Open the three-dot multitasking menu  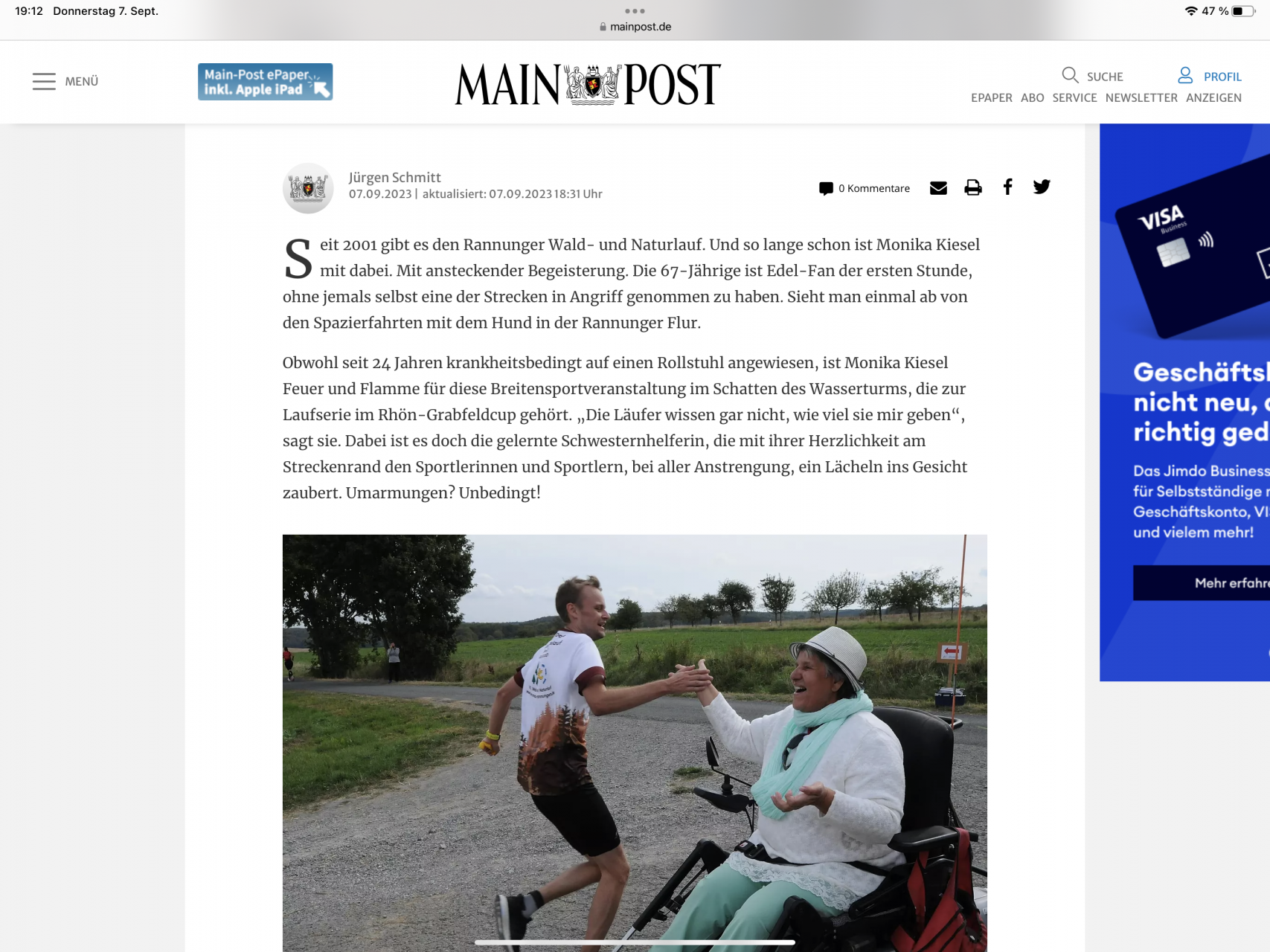pos(635,11)
